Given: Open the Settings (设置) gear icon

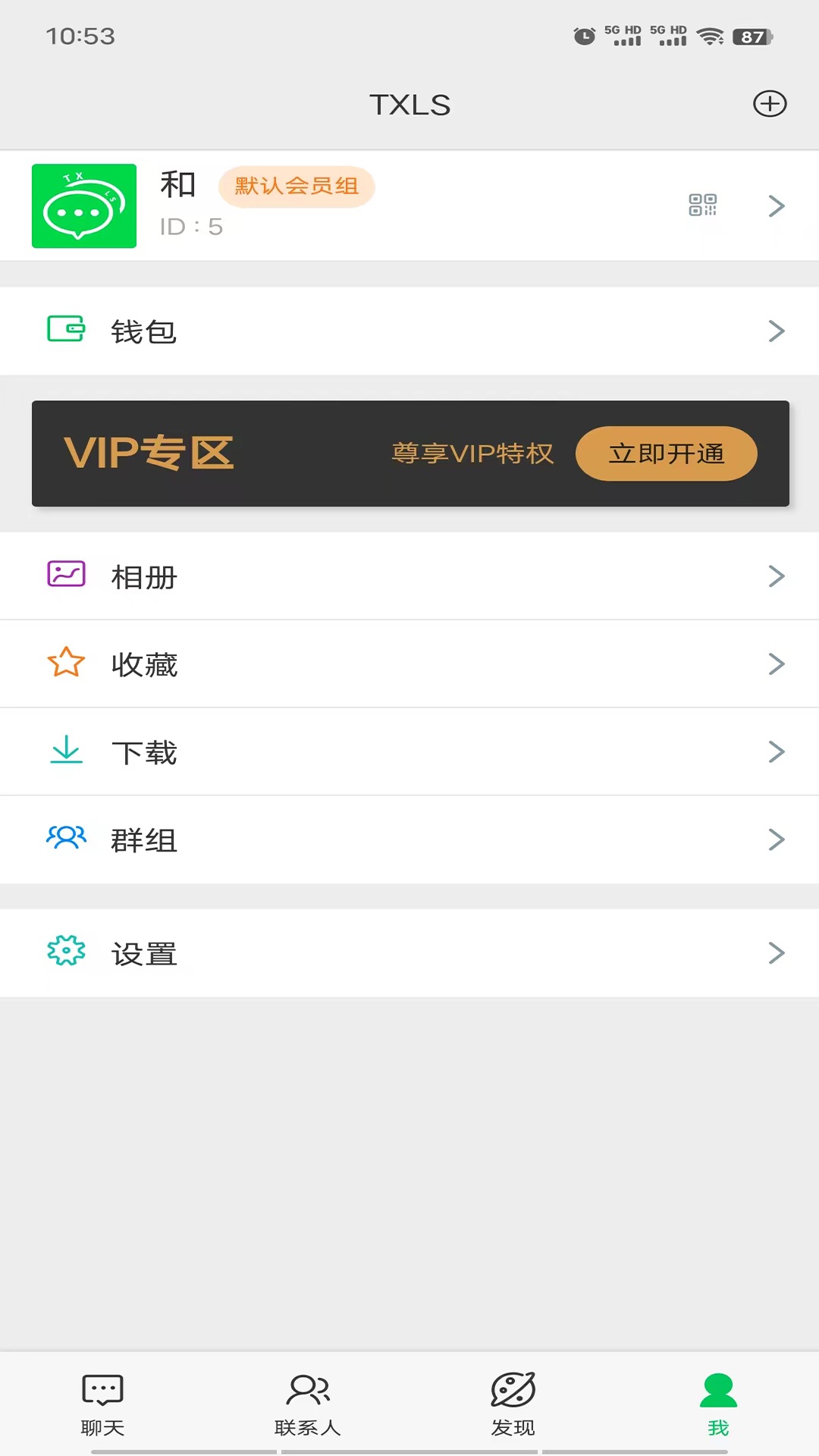Looking at the screenshot, I should click(66, 952).
